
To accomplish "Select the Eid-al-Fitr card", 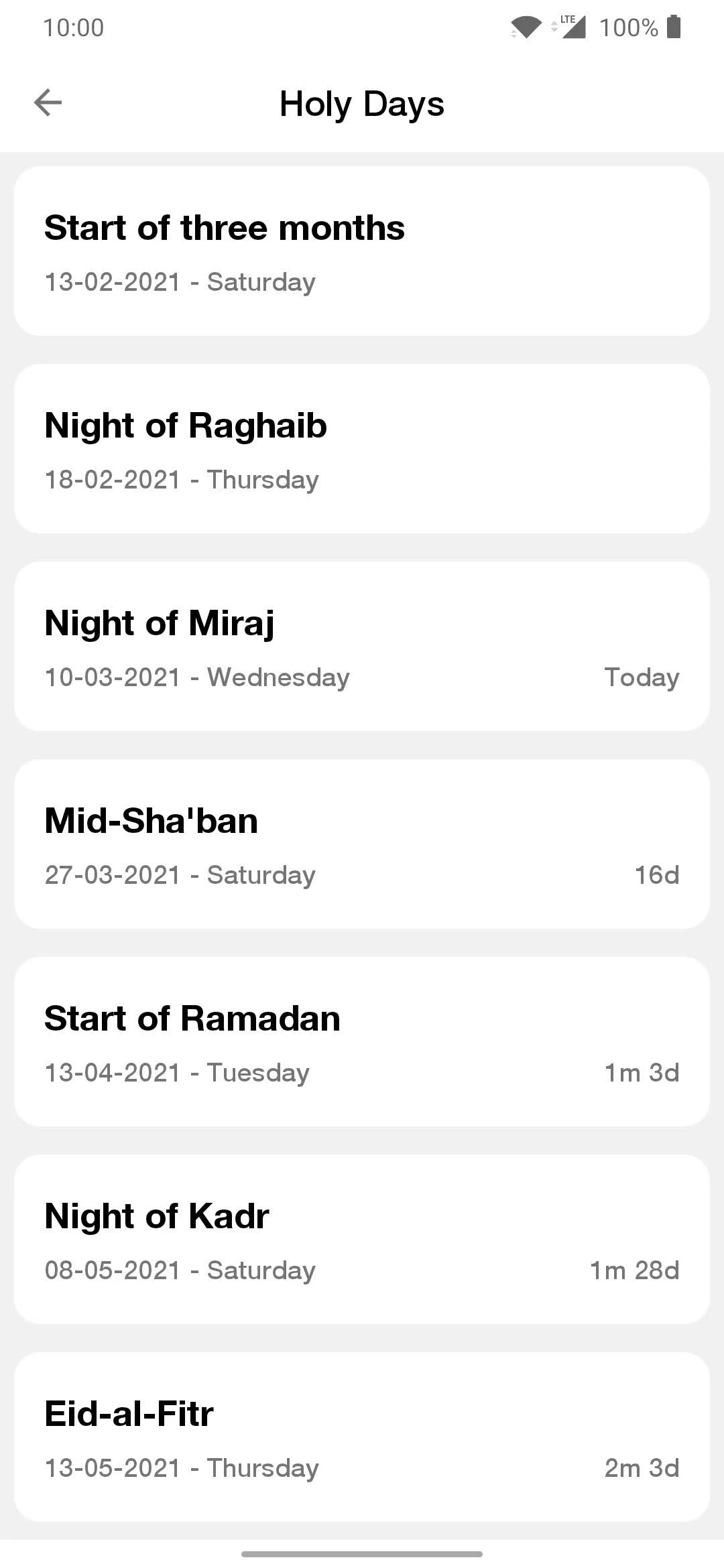I will 362,1437.
